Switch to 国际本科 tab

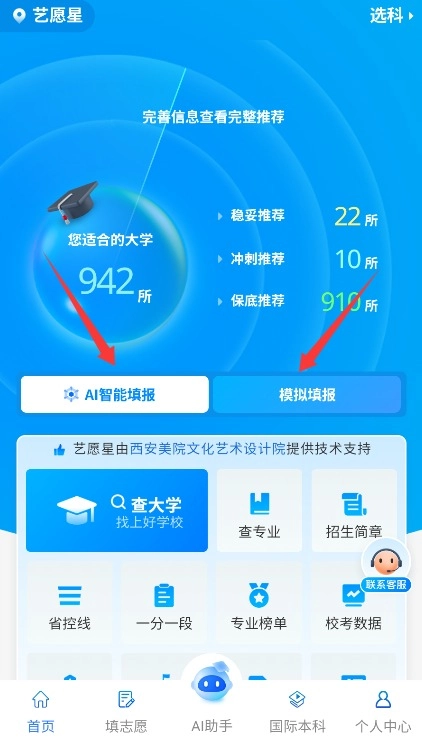click(x=297, y=710)
